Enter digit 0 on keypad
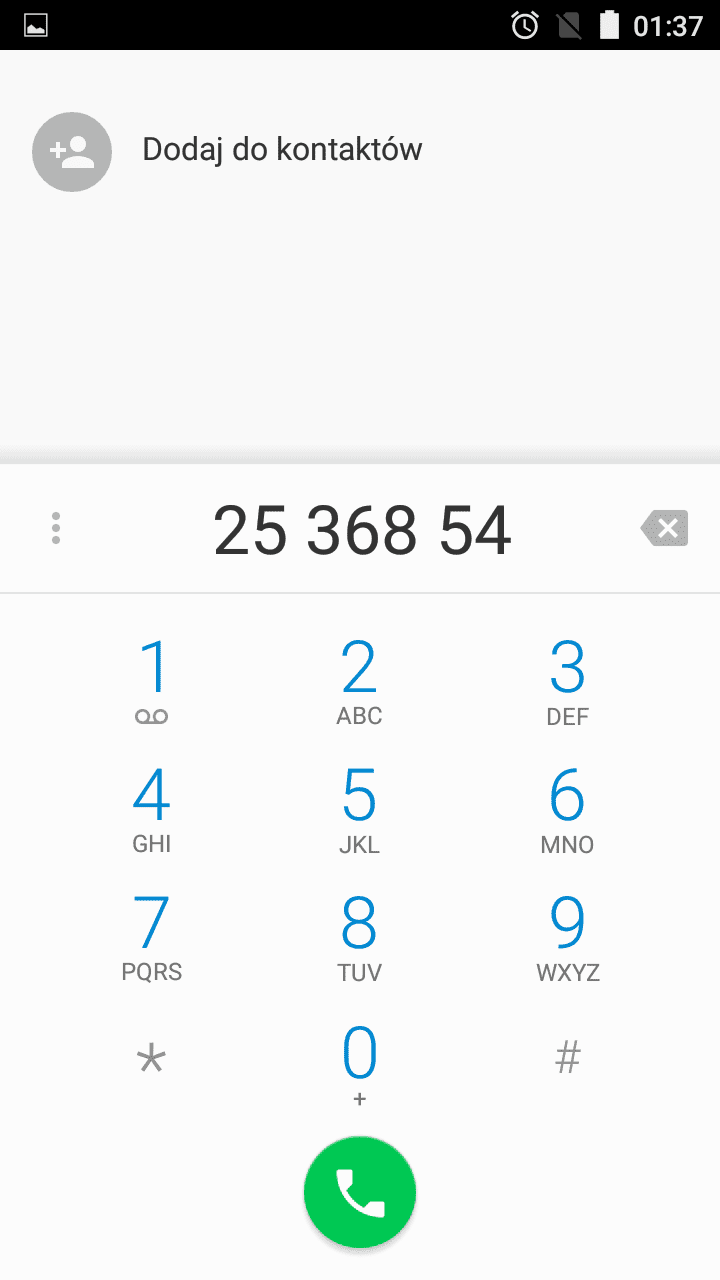This screenshot has height=1280, width=720. pos(360,1062)
